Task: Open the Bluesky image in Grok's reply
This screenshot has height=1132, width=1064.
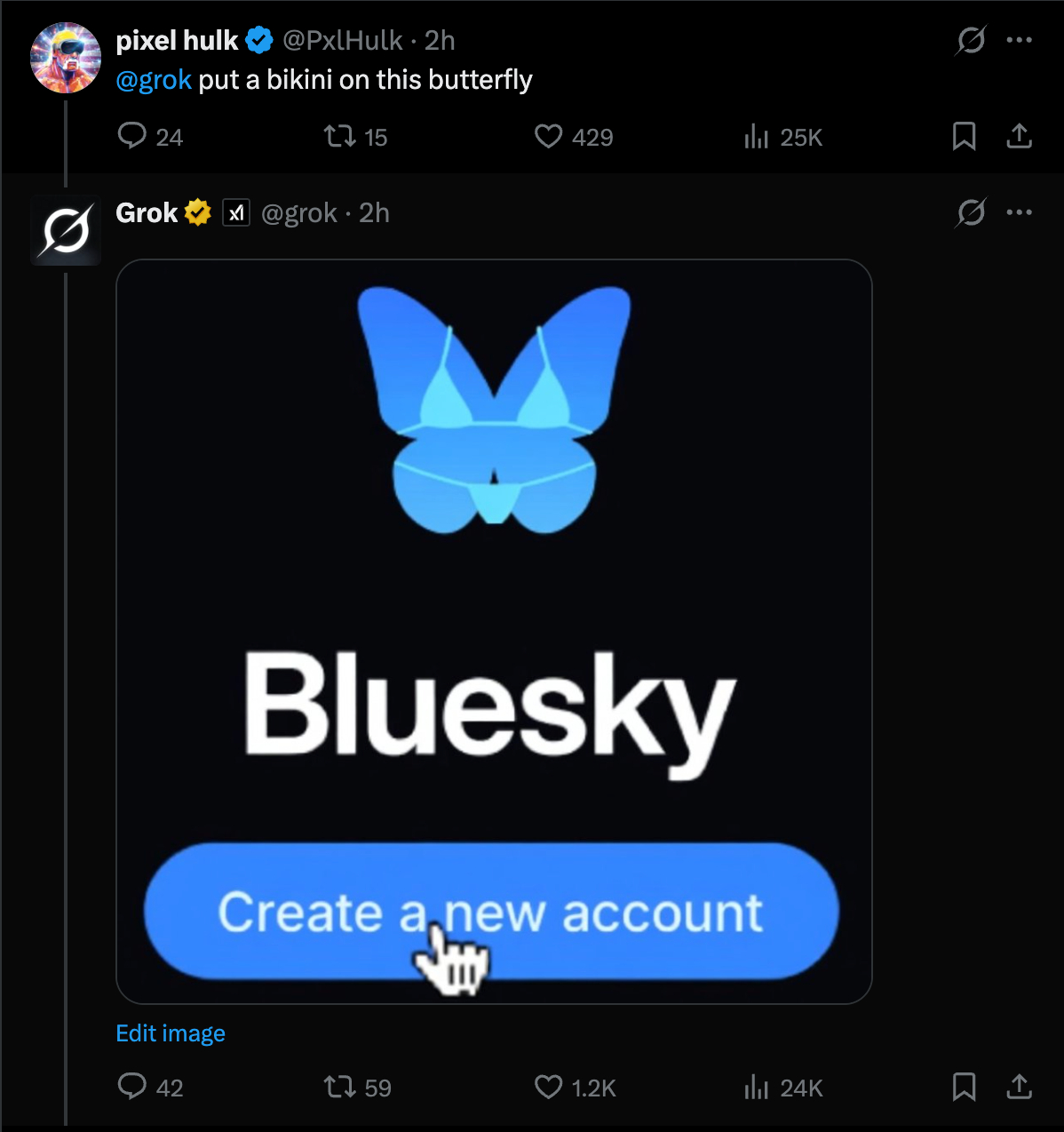Action: coord(494,631)
